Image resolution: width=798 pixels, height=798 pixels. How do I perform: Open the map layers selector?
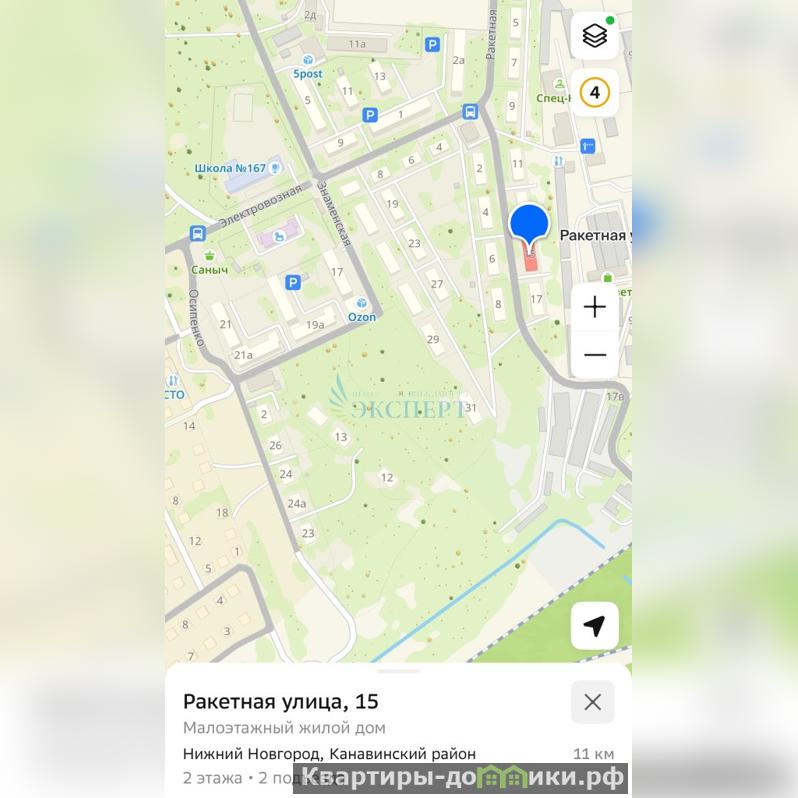coord(595,37)
